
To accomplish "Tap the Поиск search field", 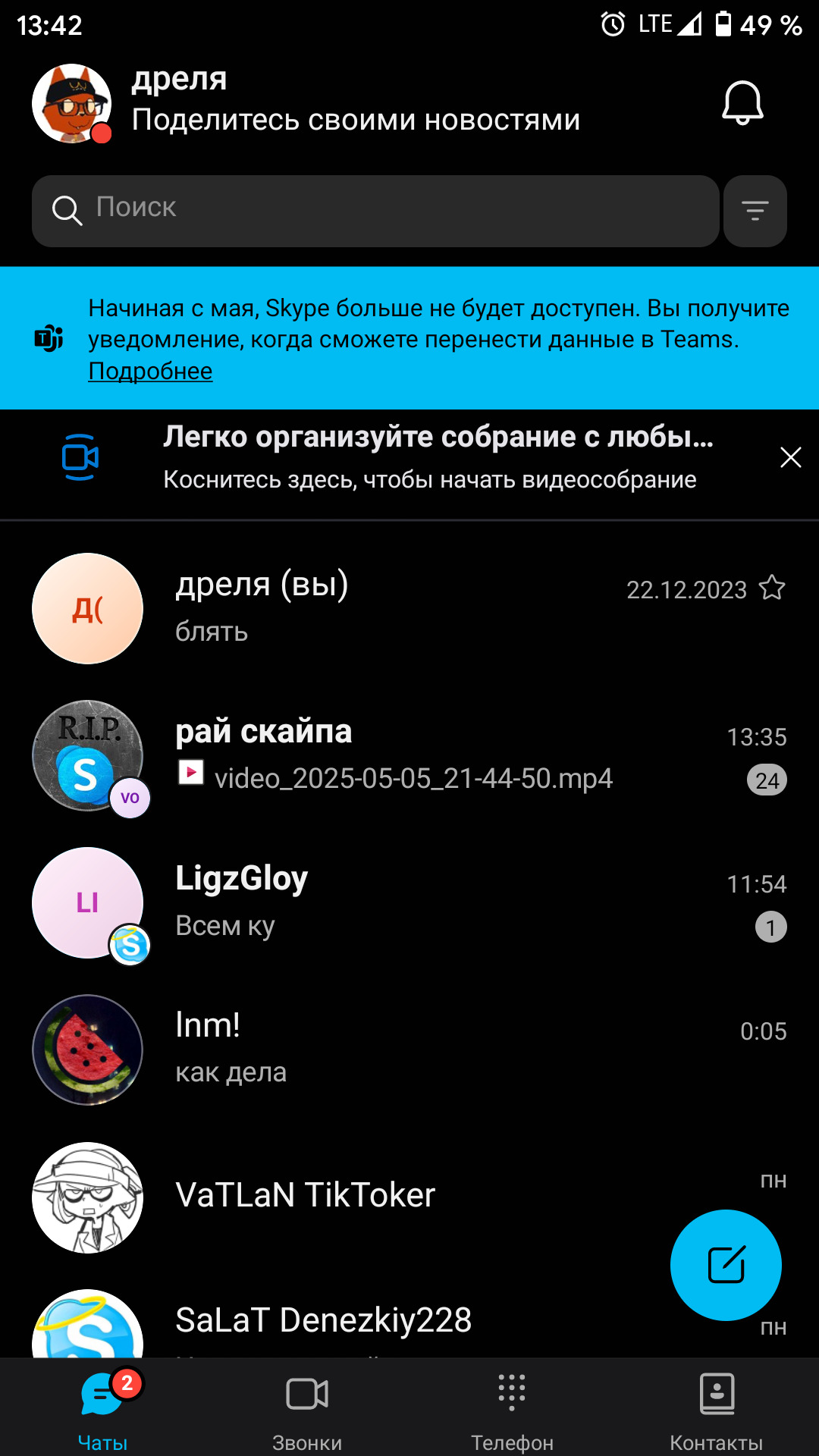I will tap(375, 211).
